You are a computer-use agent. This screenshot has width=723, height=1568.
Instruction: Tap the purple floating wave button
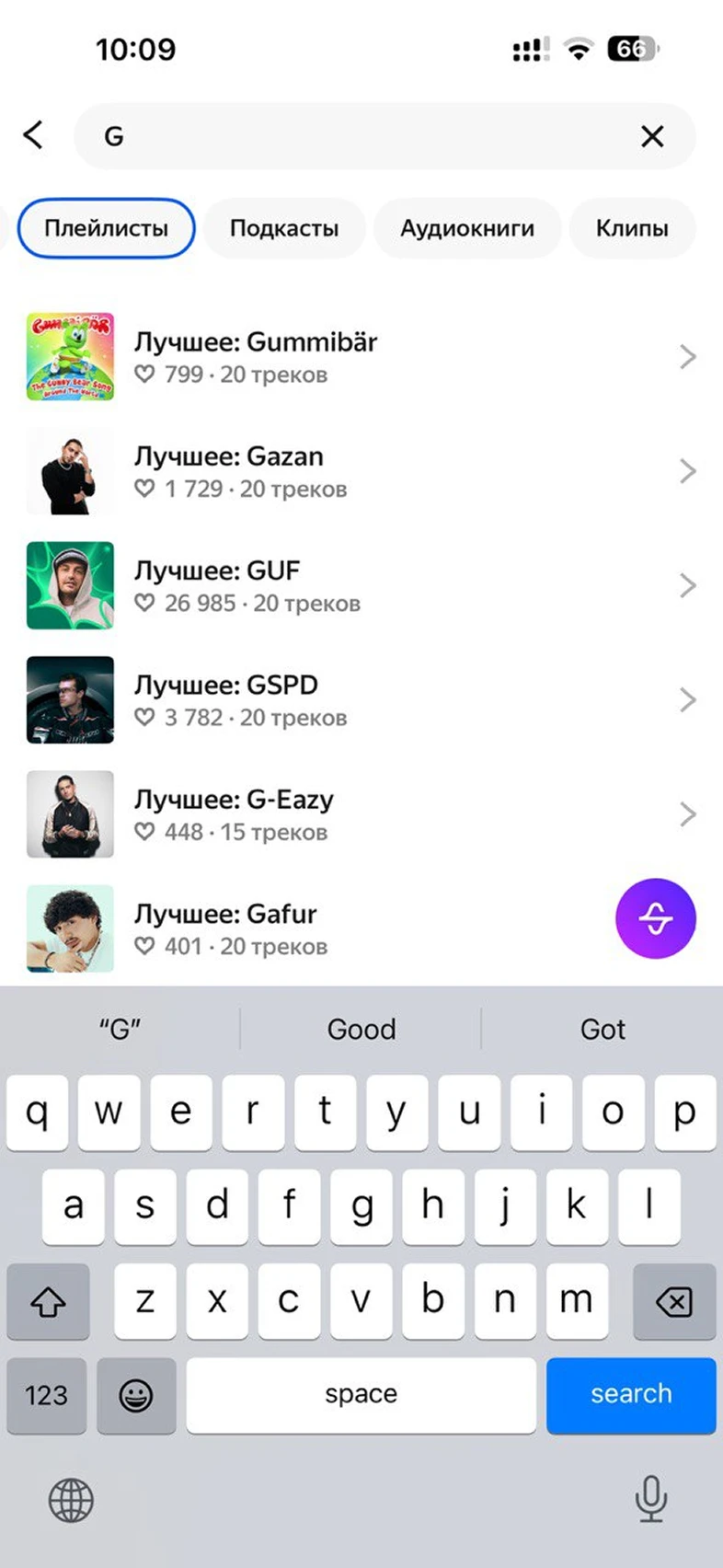(655, 918)
